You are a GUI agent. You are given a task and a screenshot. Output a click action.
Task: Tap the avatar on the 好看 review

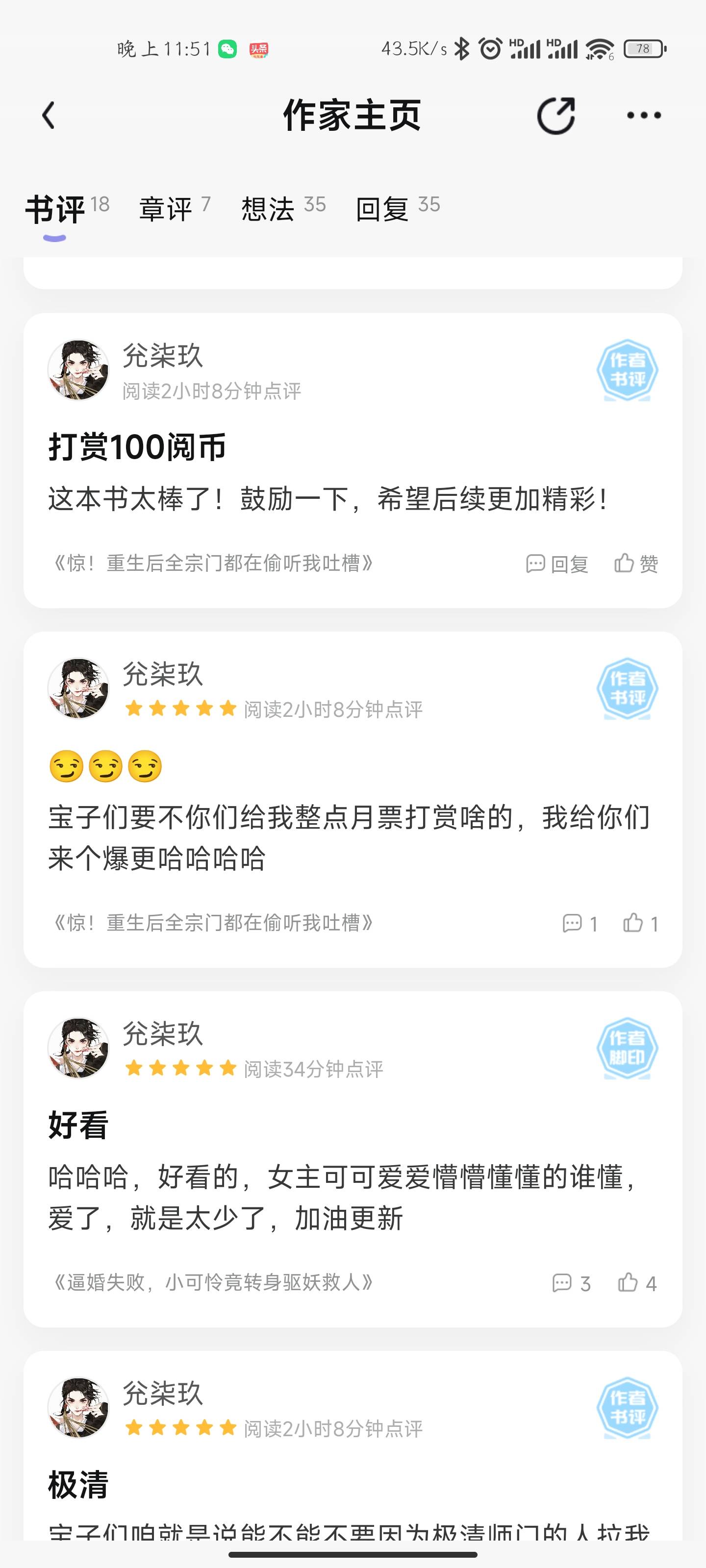coord(78,1048)
